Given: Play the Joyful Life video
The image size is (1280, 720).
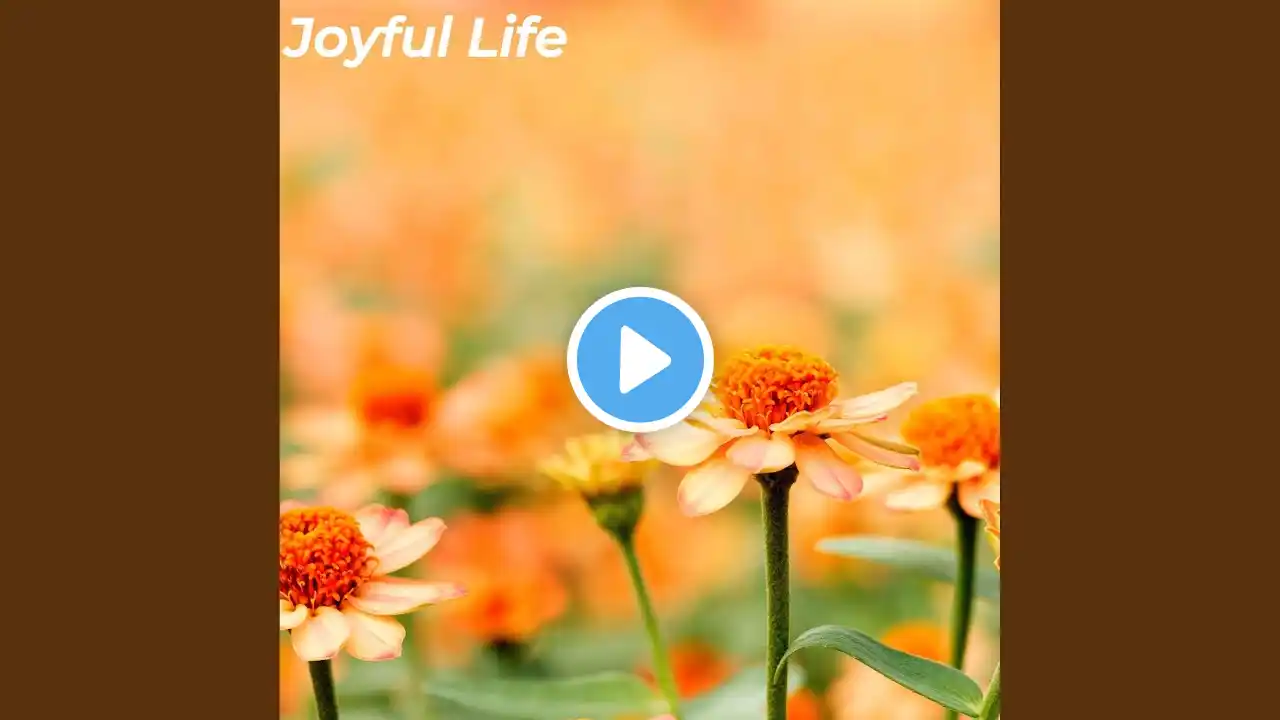Looking at the screenshot, I should (640, 359).
